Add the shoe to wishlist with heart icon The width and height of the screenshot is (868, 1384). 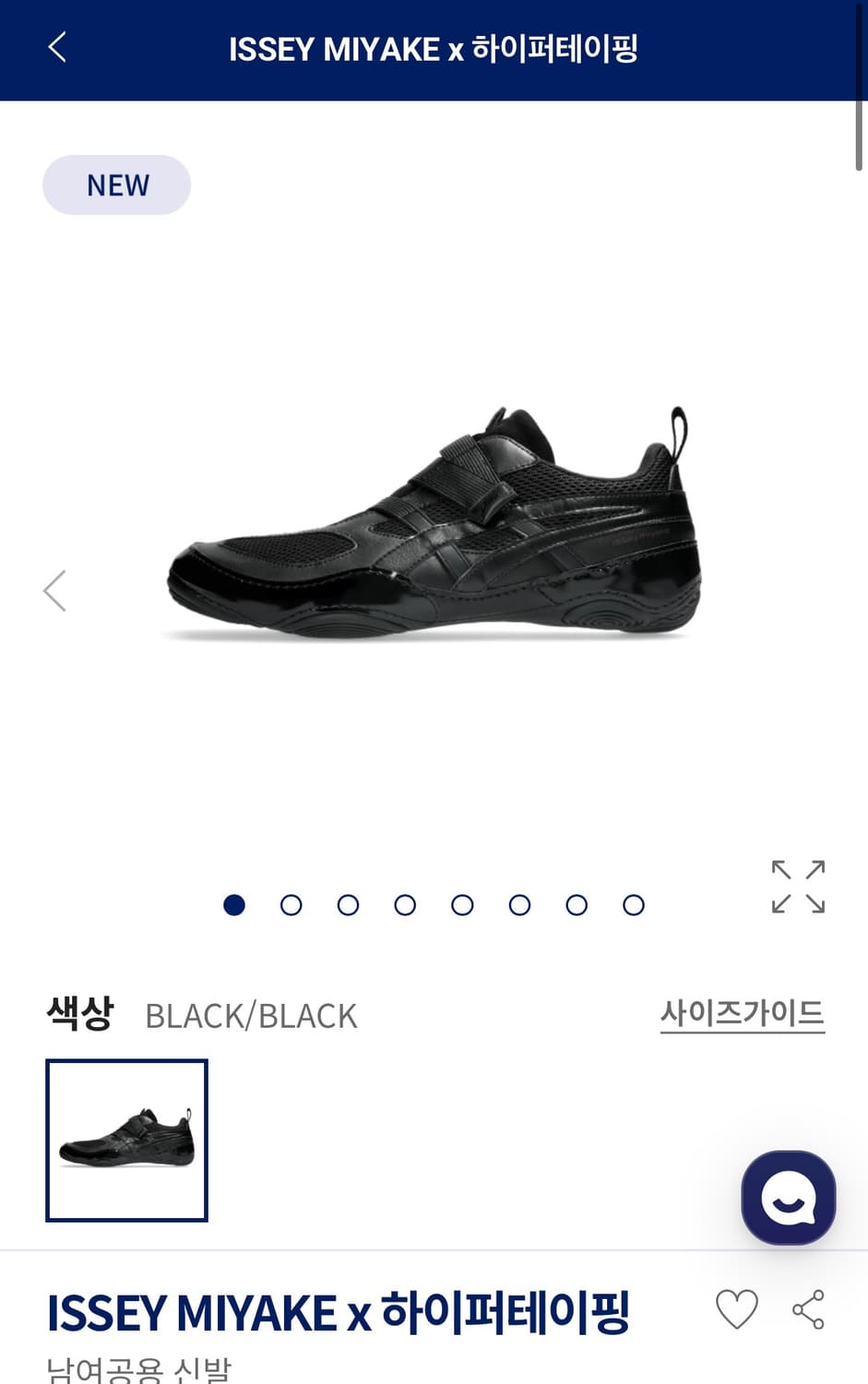737,1307
